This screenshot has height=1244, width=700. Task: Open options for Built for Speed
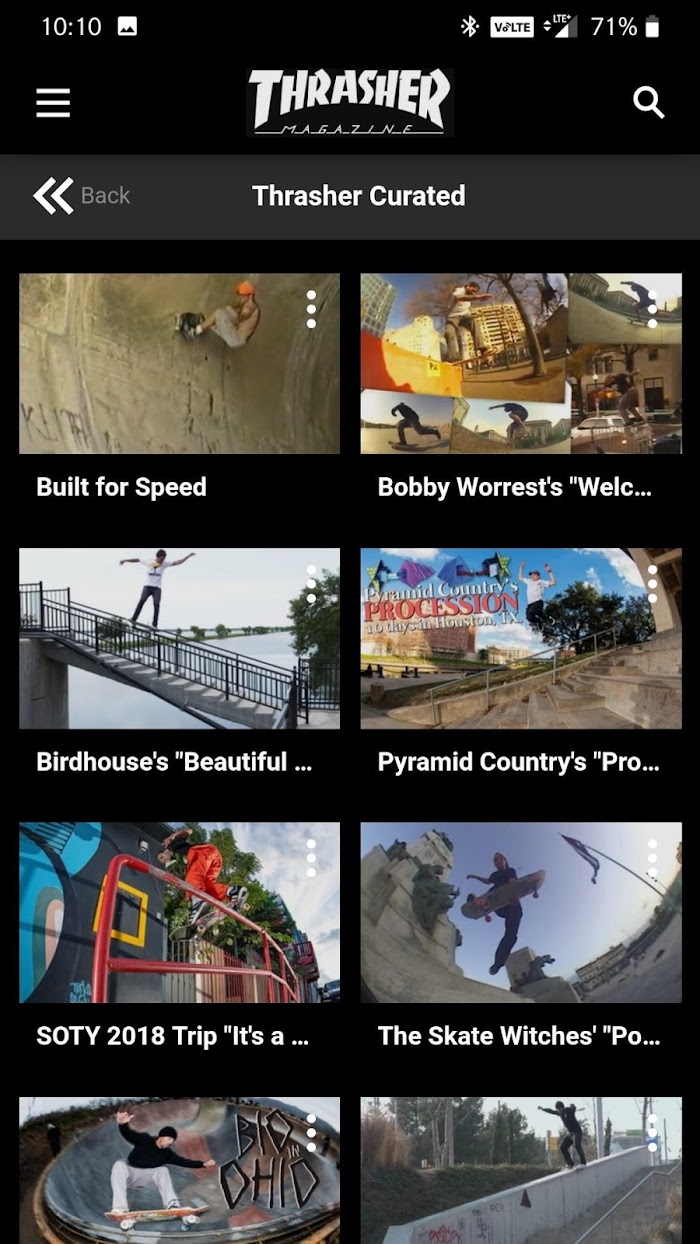(x=311, y=309)
